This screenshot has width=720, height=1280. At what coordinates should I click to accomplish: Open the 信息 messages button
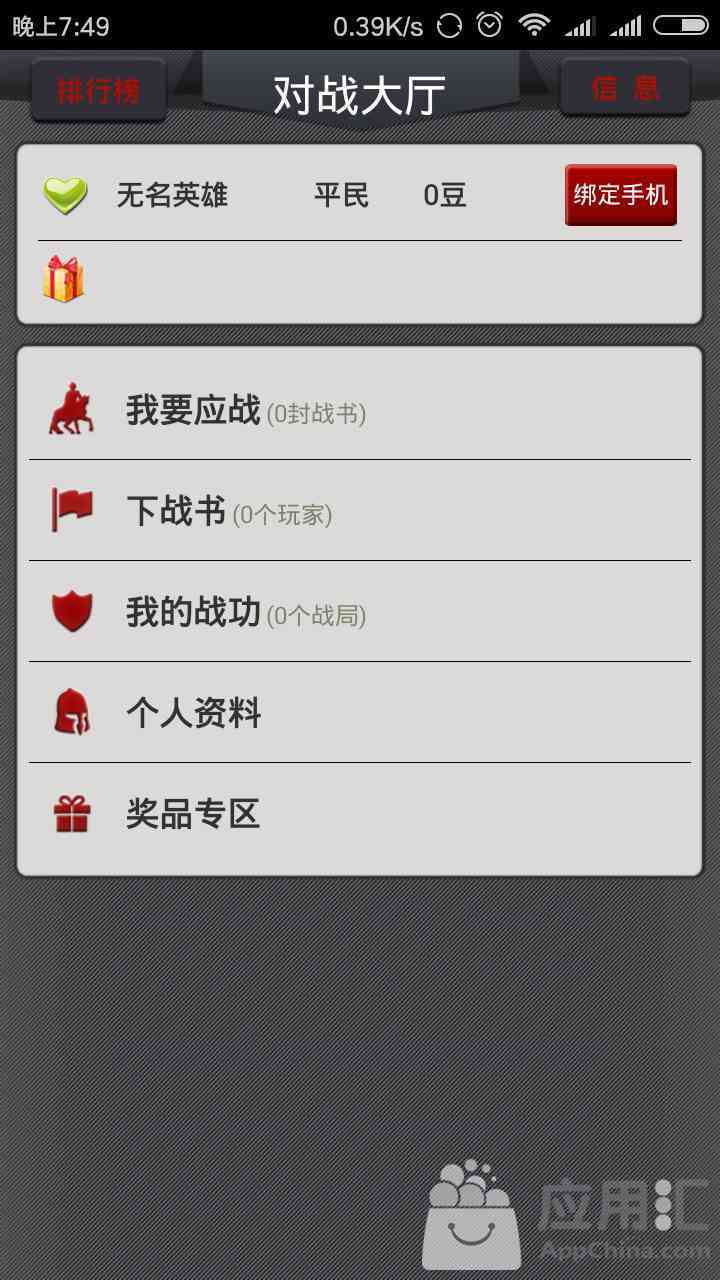(x=625, y=88)
